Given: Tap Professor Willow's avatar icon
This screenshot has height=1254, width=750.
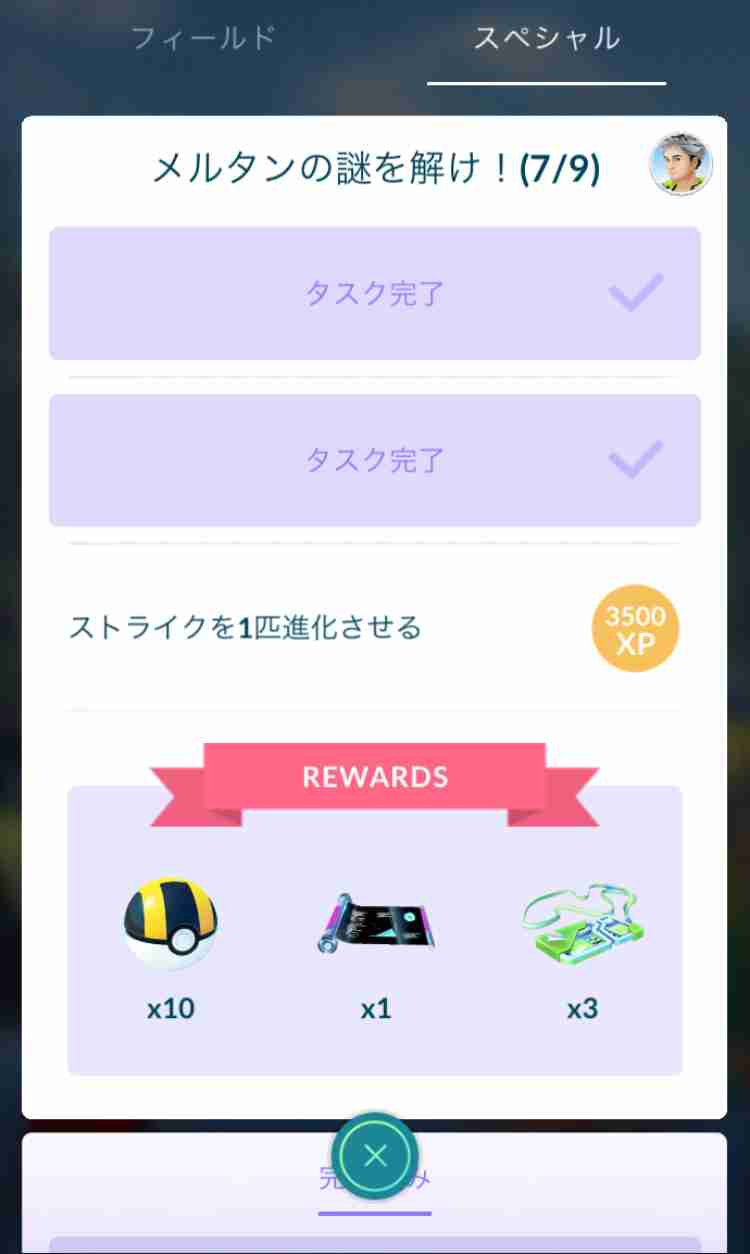Looking at the screenshot, I should point(681,164).
